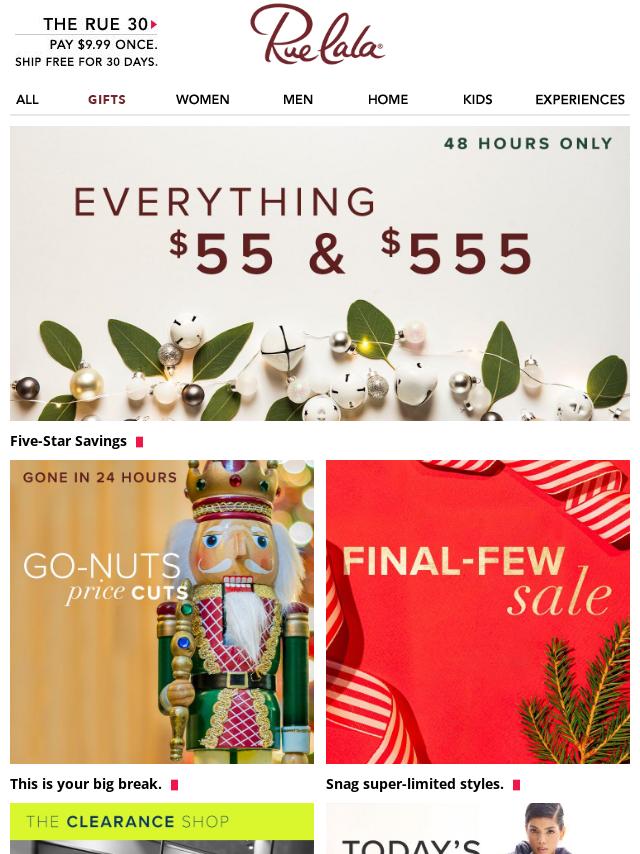640x854 pixels.
Task: Open the Everything $55 & $555 banner
Action: 320,272
